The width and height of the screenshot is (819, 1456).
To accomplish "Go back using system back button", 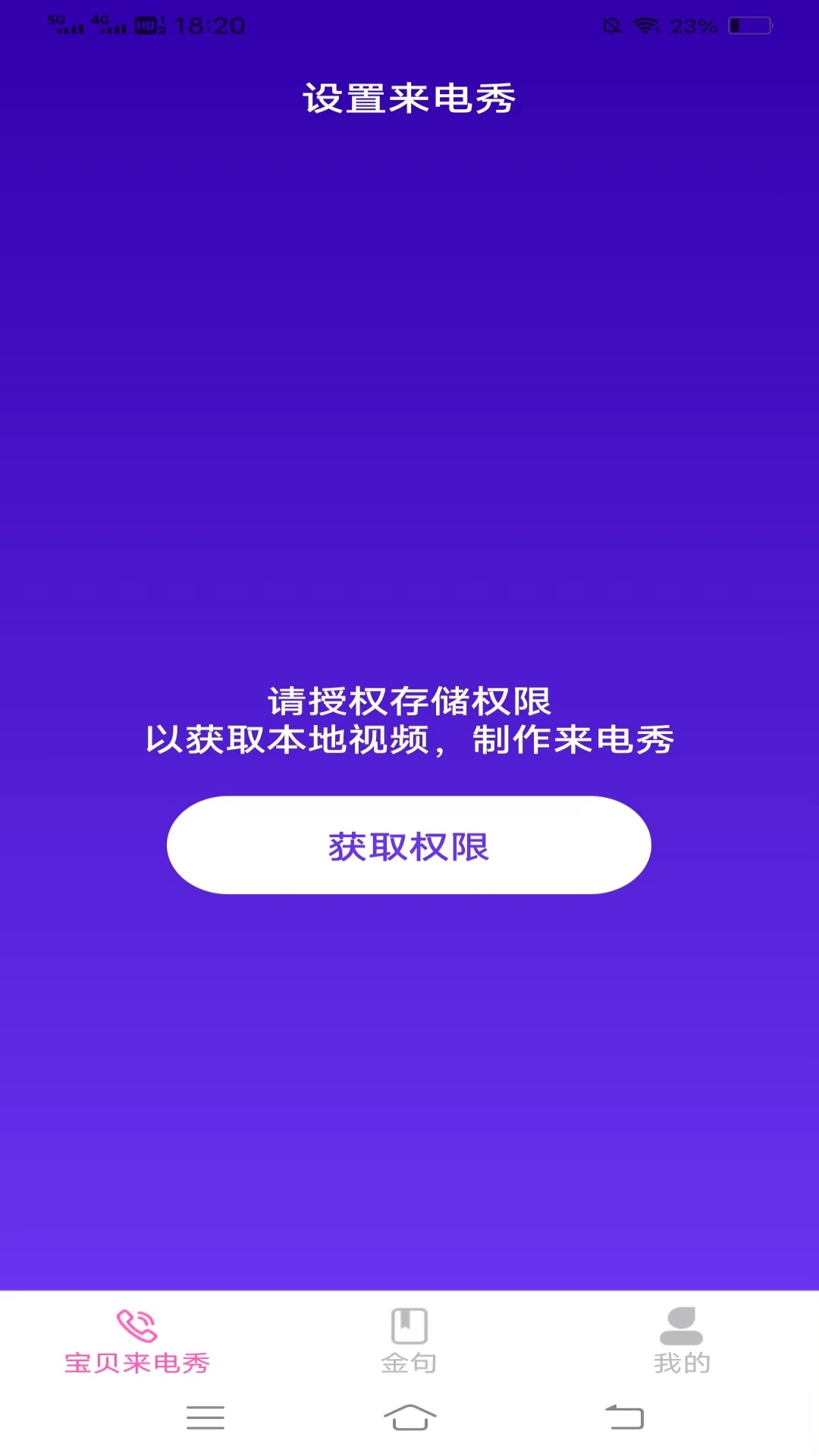I will point(624,1417).
